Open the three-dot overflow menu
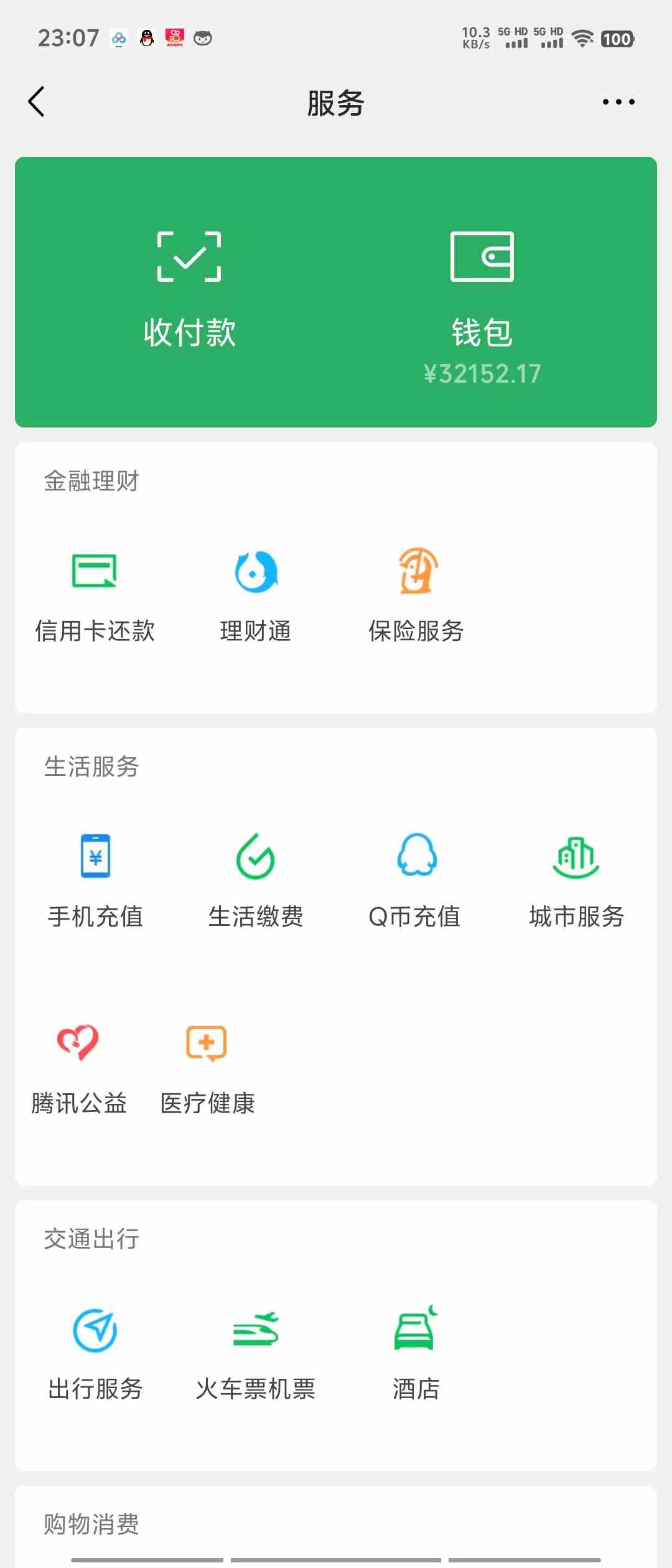The image size is (672, 1568). [618, 101]
